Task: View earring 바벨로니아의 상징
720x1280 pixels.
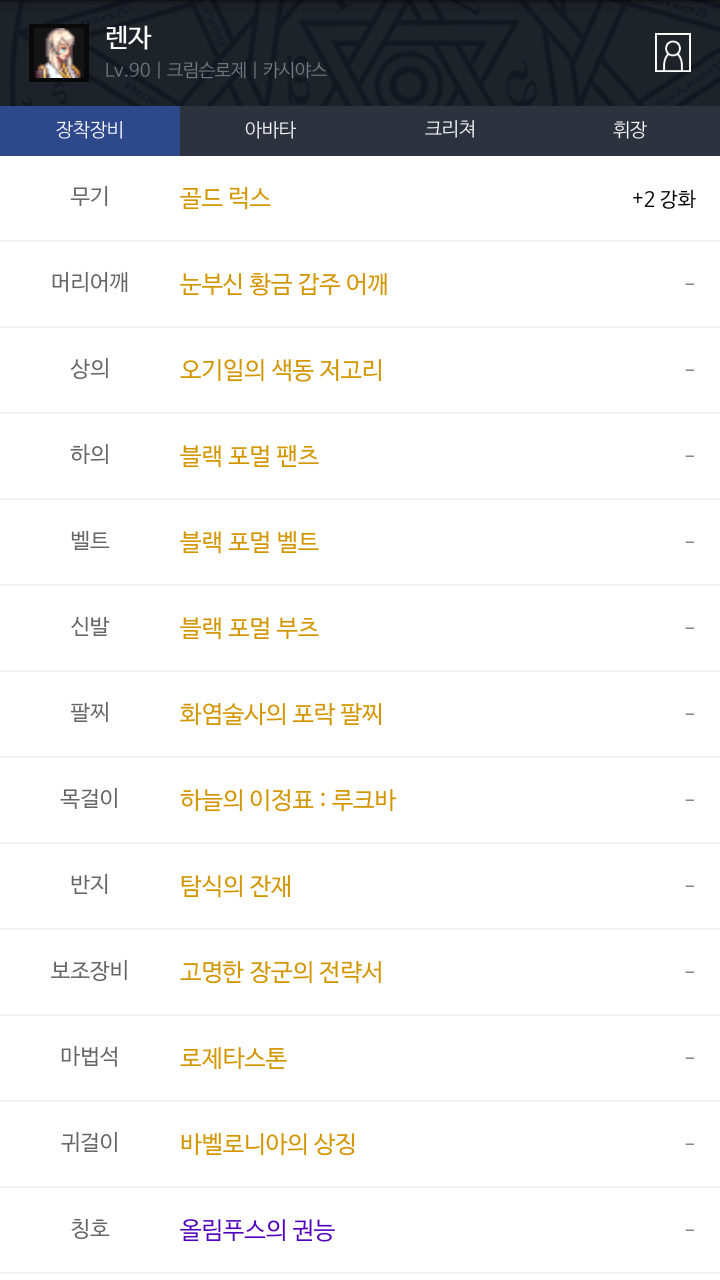Action: point(268,1143)
